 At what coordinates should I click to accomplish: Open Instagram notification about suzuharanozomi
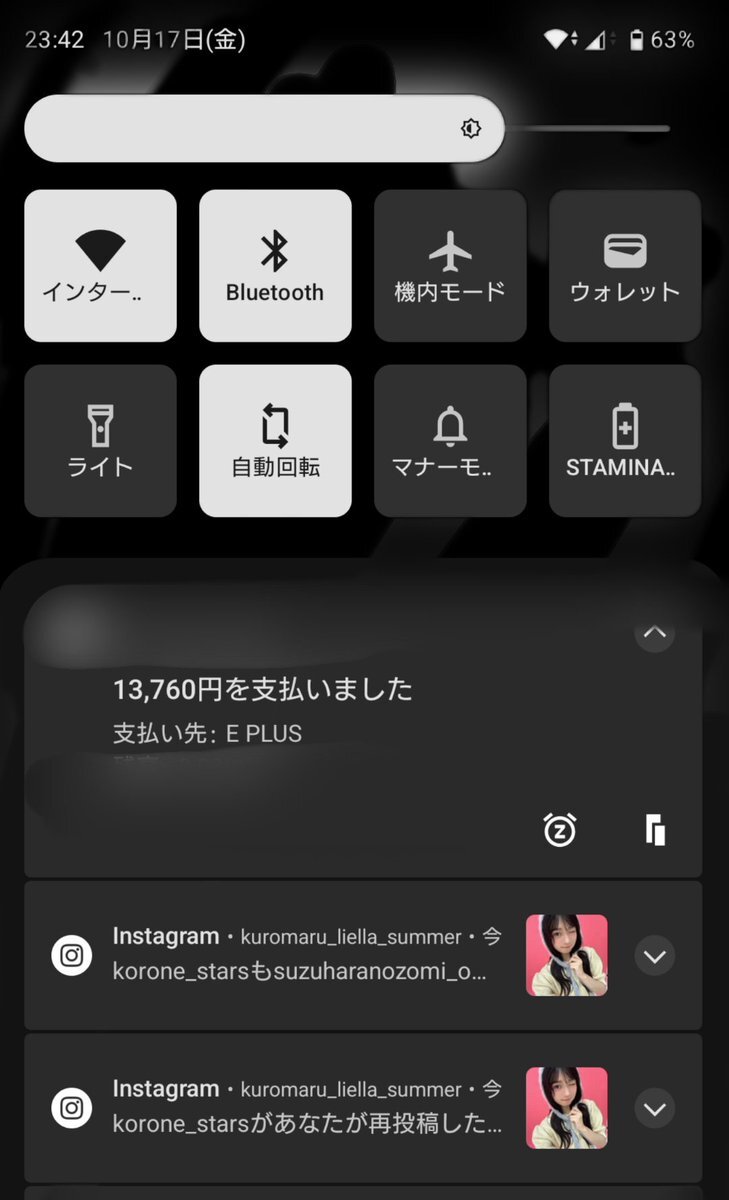(x=300, y=956)
